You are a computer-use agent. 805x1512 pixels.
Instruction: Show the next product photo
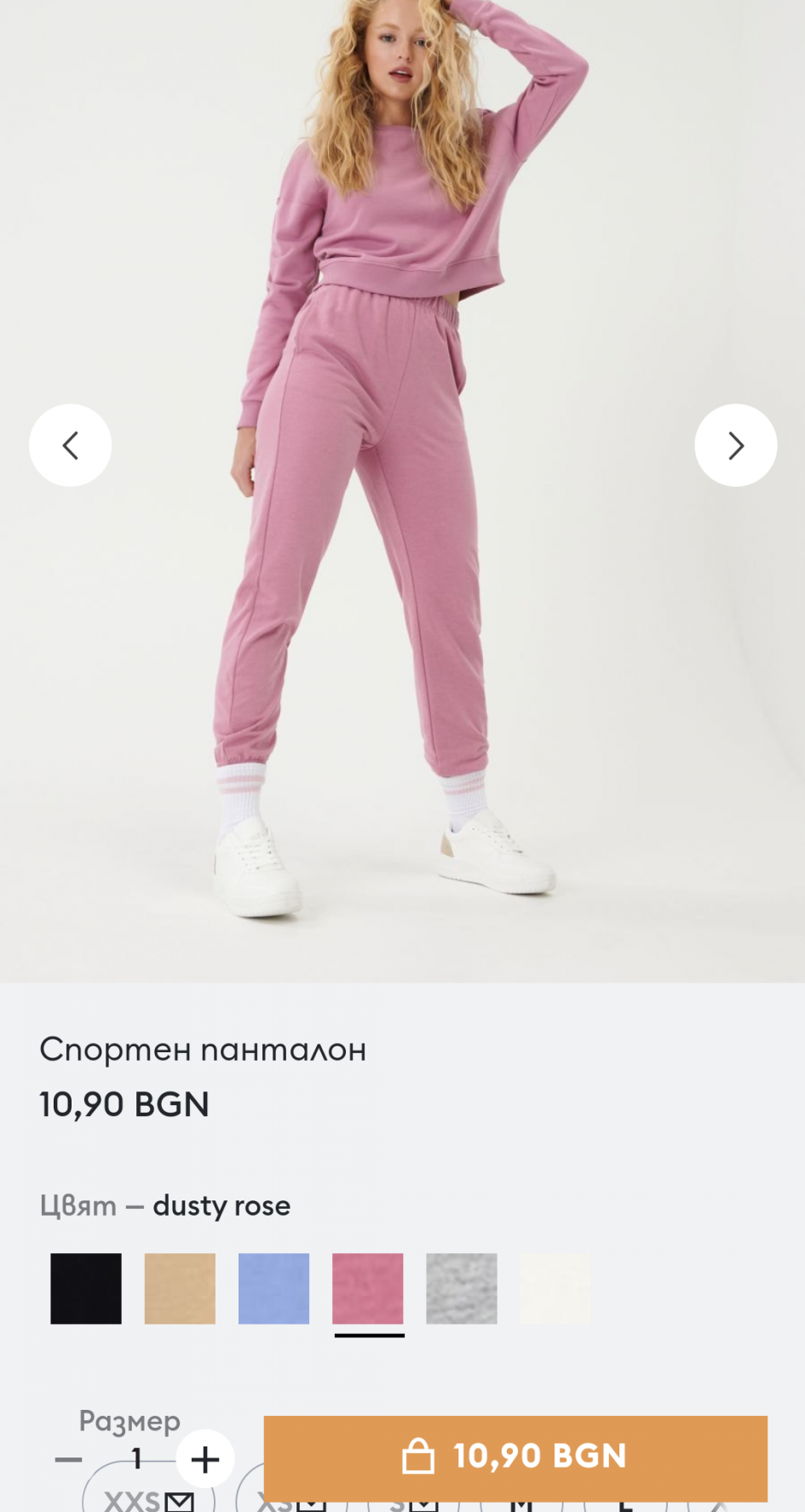(x=736, y=445)
